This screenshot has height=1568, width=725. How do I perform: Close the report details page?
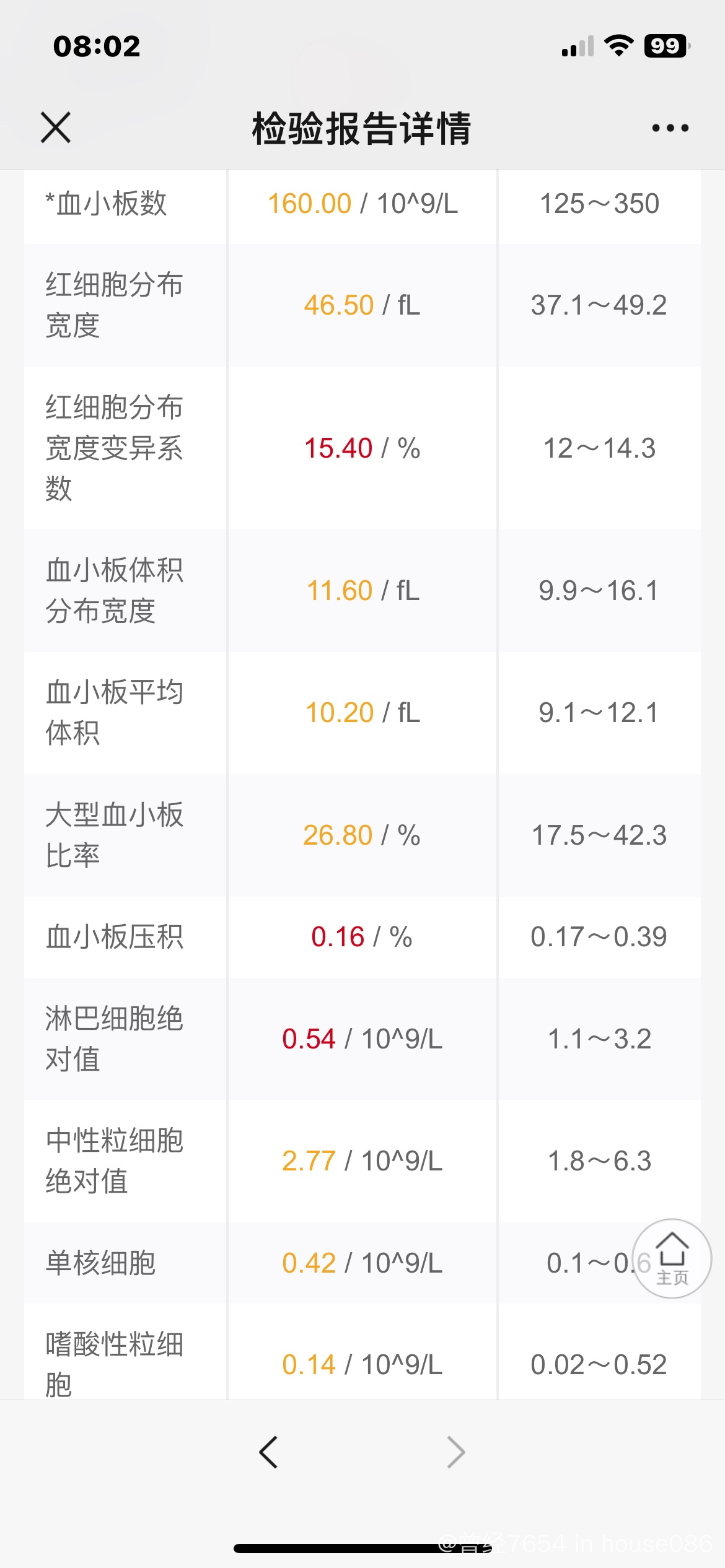[56, 128]
